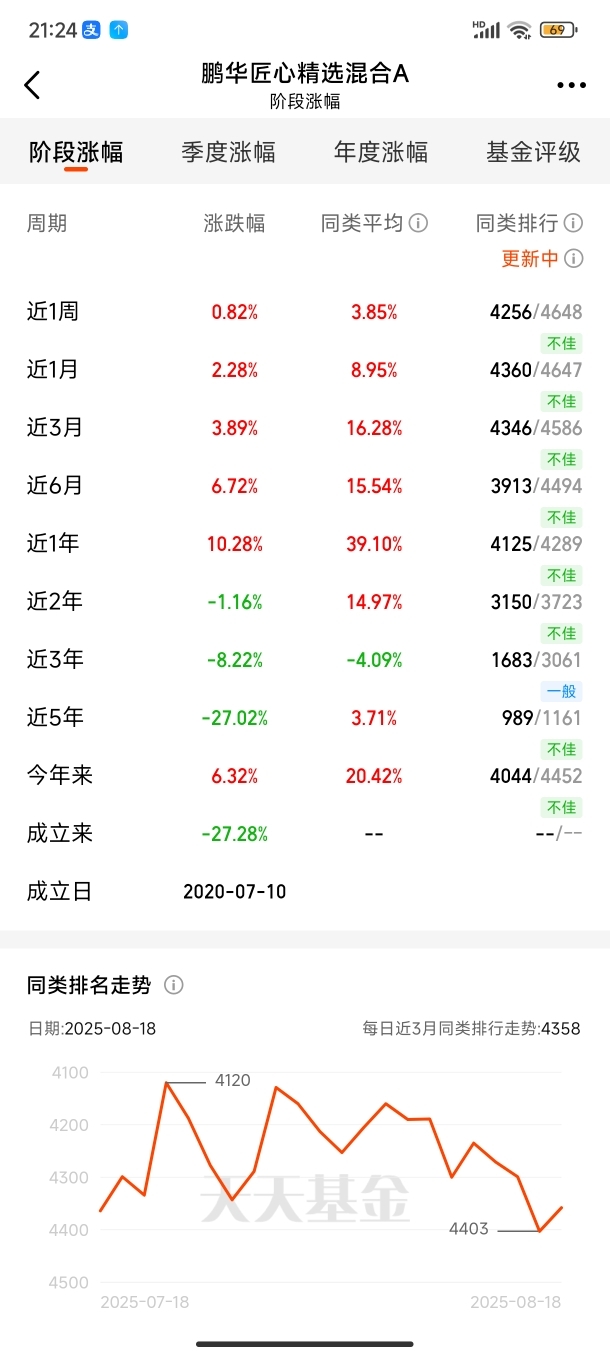This screenshot has height=1356, width=610.
Task: Show info about 同类排名走势
Action: point(174,985)
